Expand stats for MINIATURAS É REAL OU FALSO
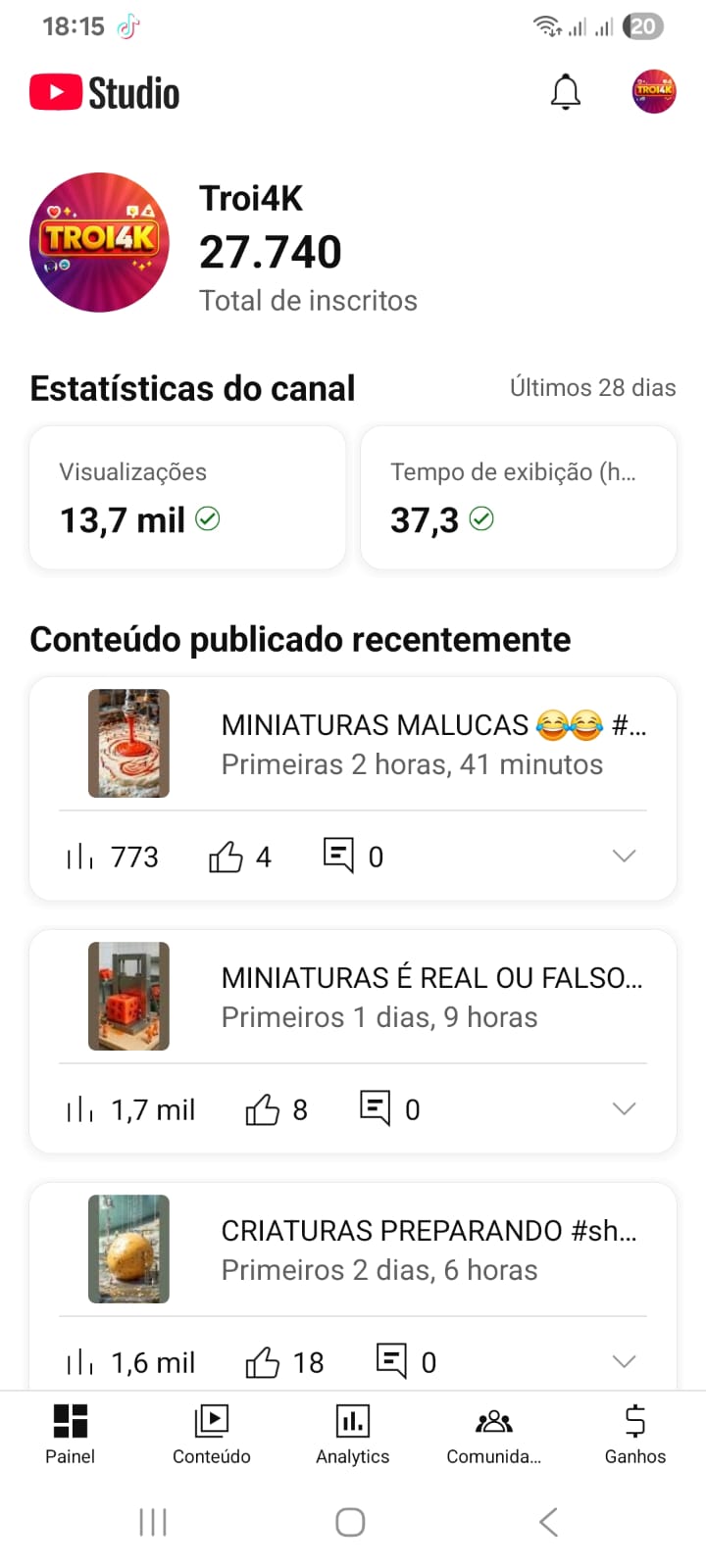 pyautogui.click(x=624, y=1109)
